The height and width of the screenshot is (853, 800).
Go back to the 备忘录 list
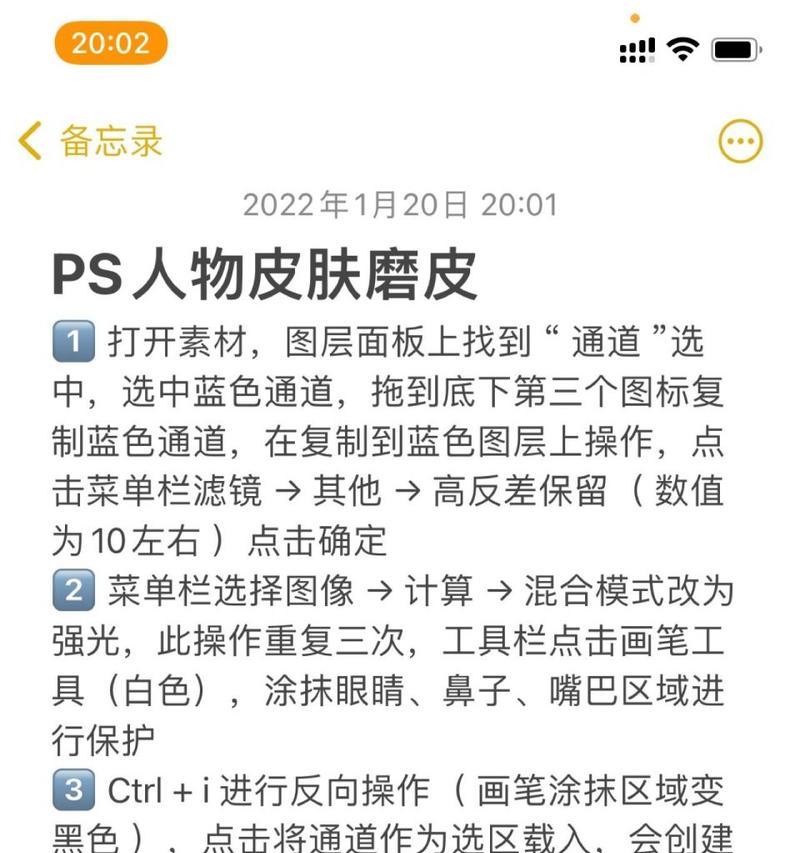(91, 141)
